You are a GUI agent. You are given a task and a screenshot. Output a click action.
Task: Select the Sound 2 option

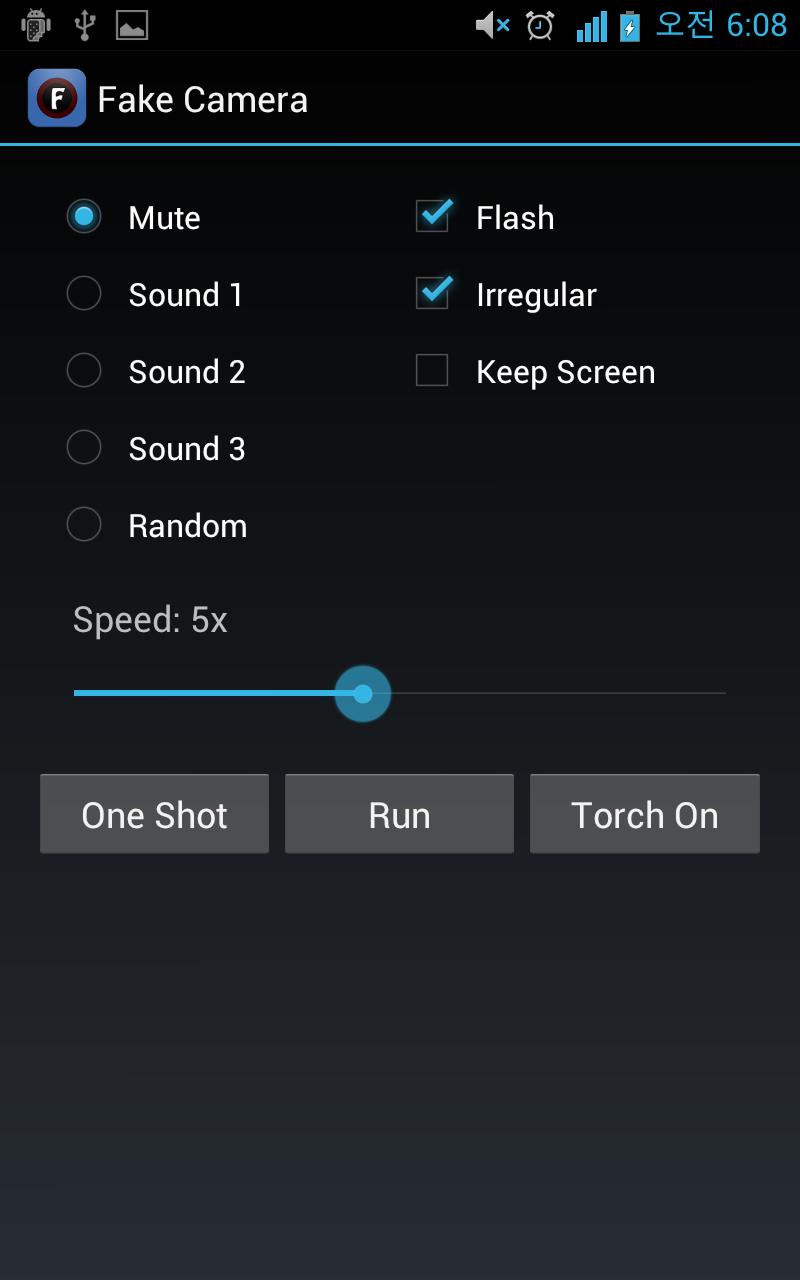click(x=84, y=371)
